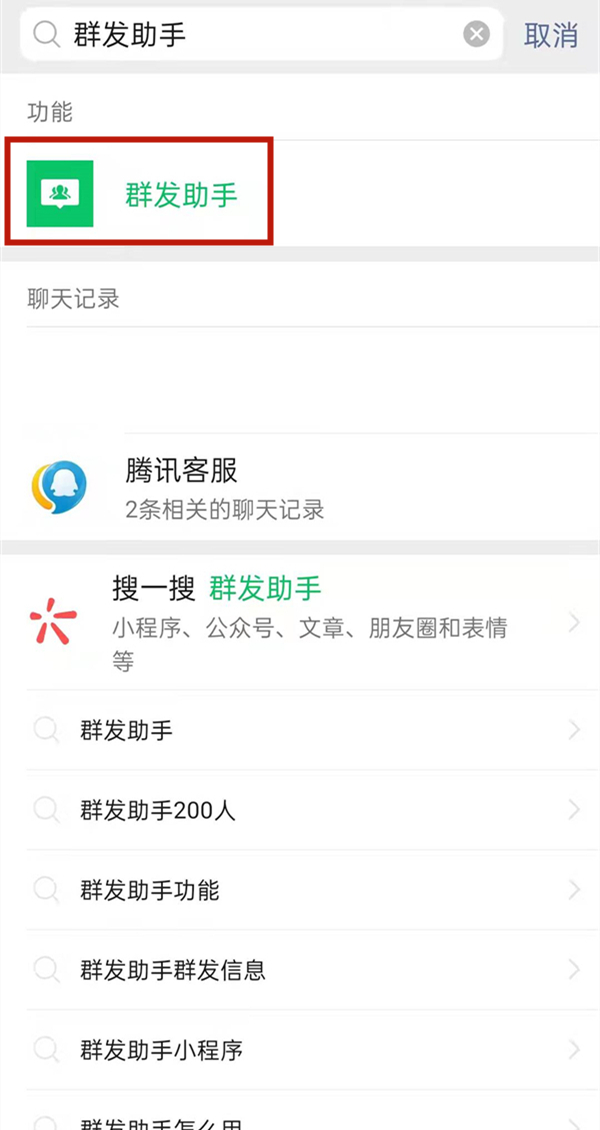
Task: Choose the suggestion 群发助手200人
Action: (x=300, y=811)
